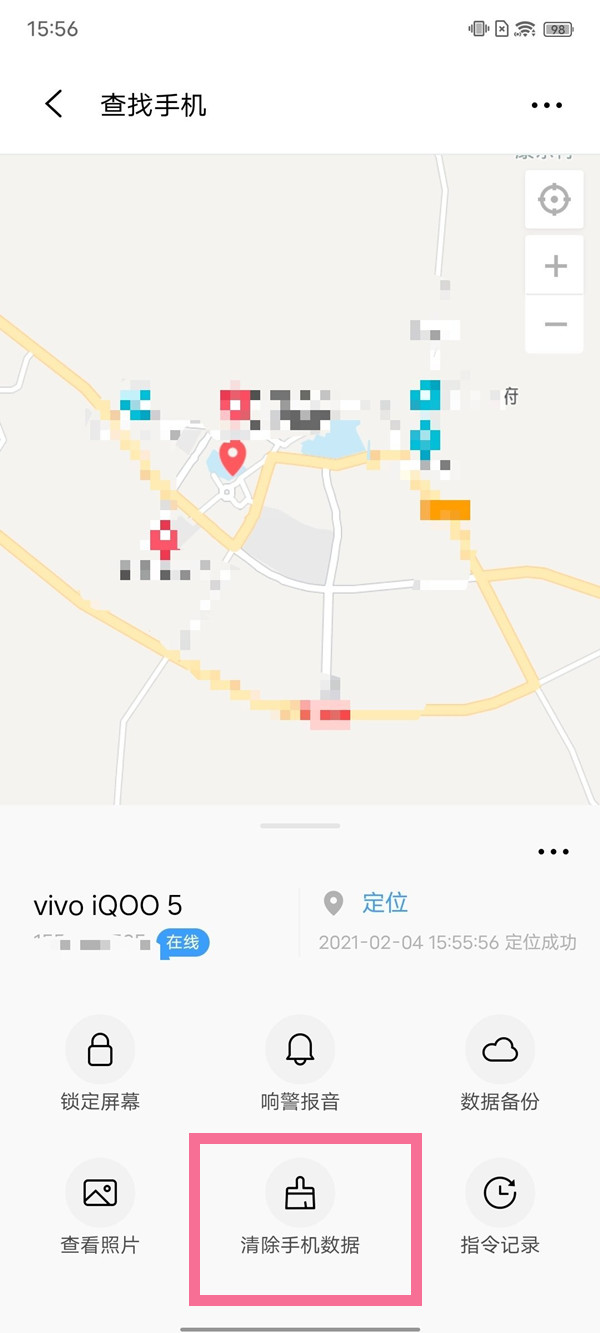Open the top bar overflow menu
Viewport: 600px width, 1333px height.
(x=547, y=105)
